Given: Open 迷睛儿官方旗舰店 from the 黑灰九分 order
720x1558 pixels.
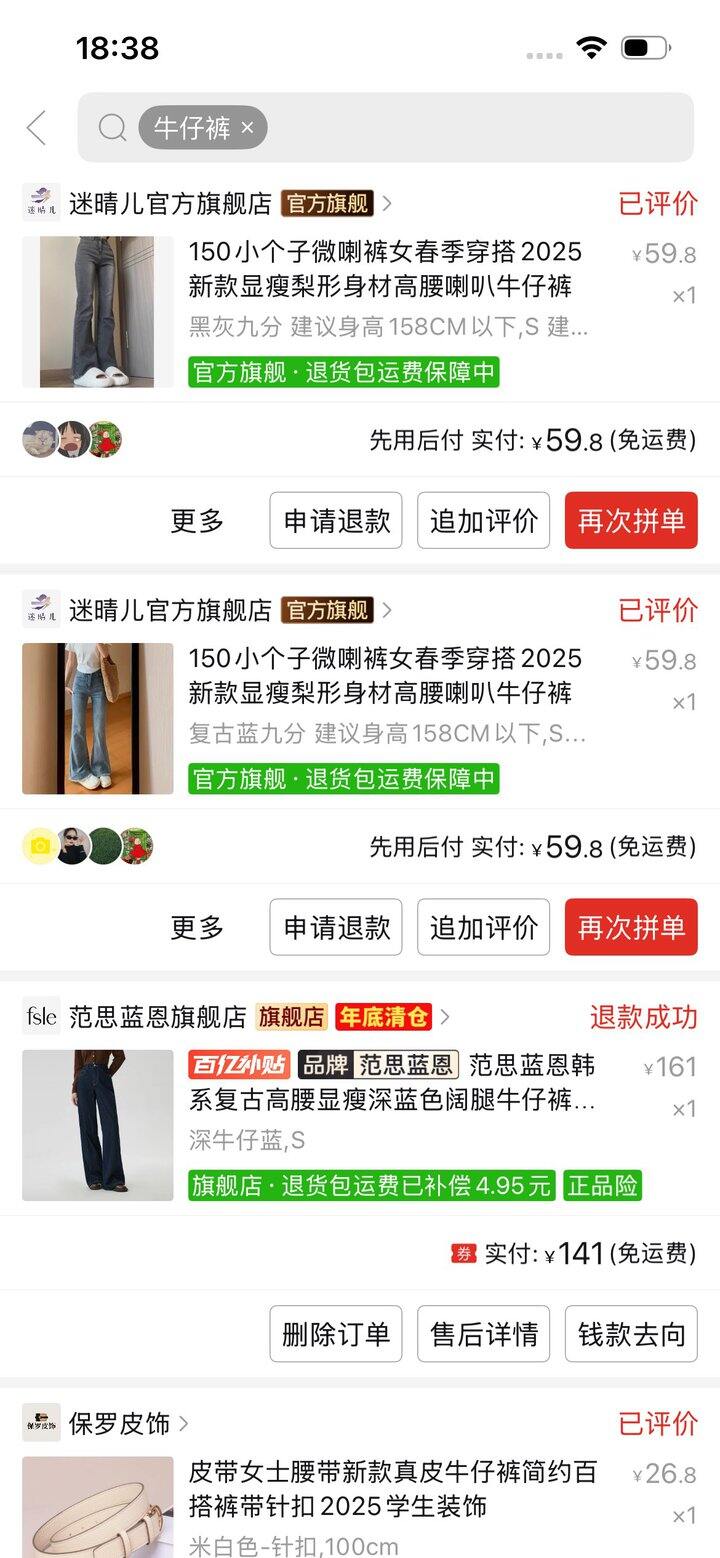Looking at the screenshot, I should tap(170, 204).
